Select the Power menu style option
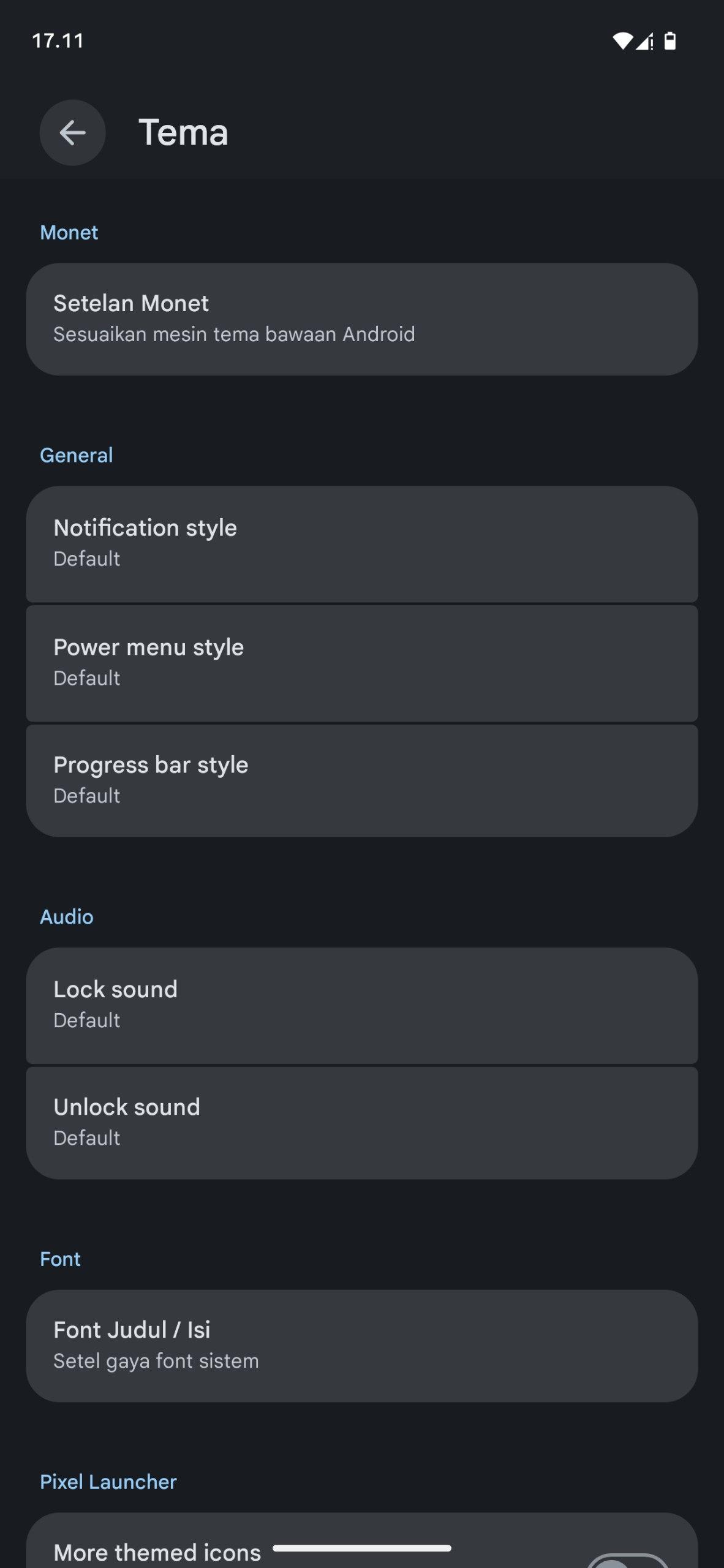This screenshot has height=1568, width=724. pyautogui.click(x=361, y=663)
